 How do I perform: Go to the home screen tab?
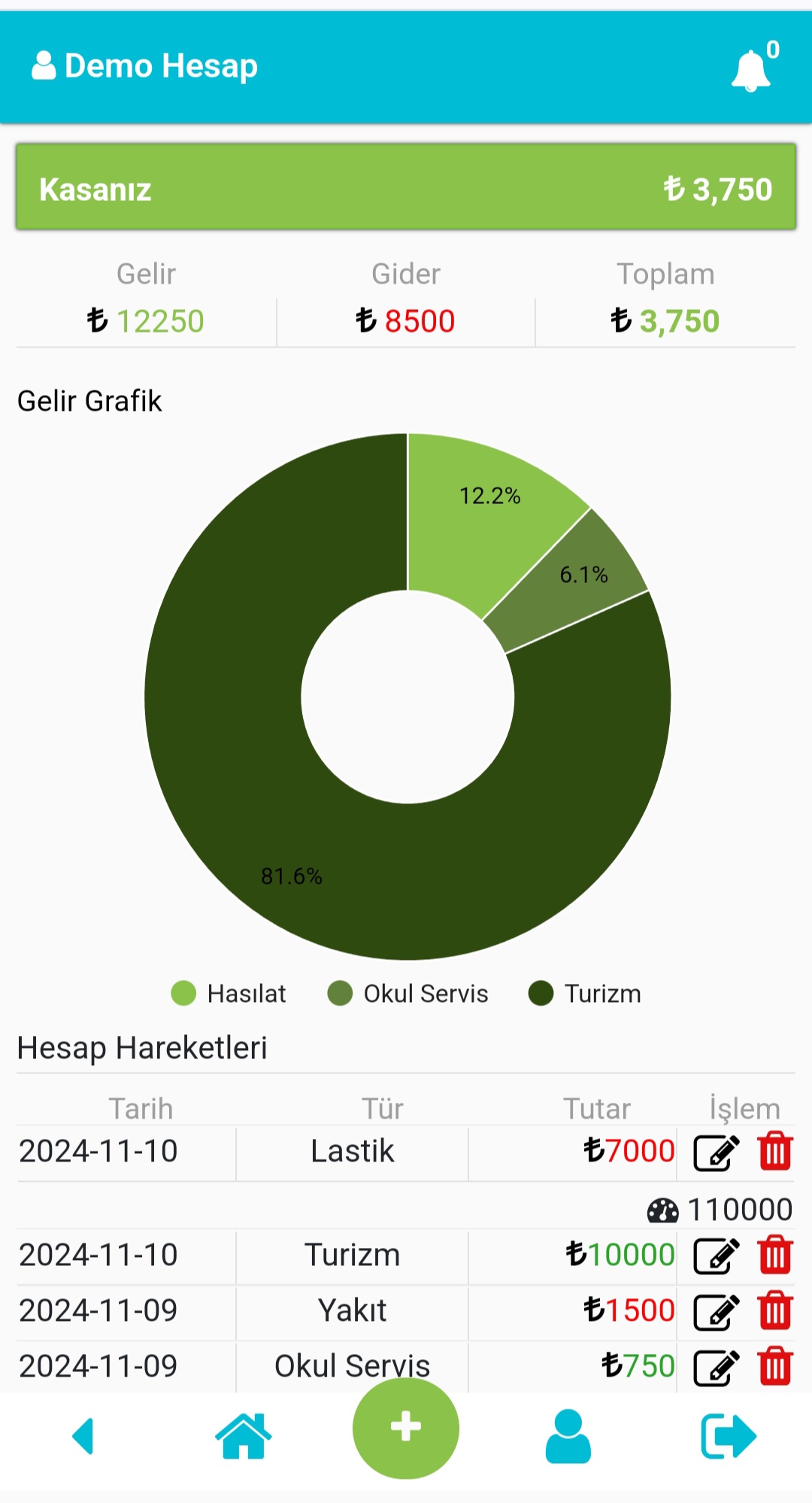pos(243,1436)
